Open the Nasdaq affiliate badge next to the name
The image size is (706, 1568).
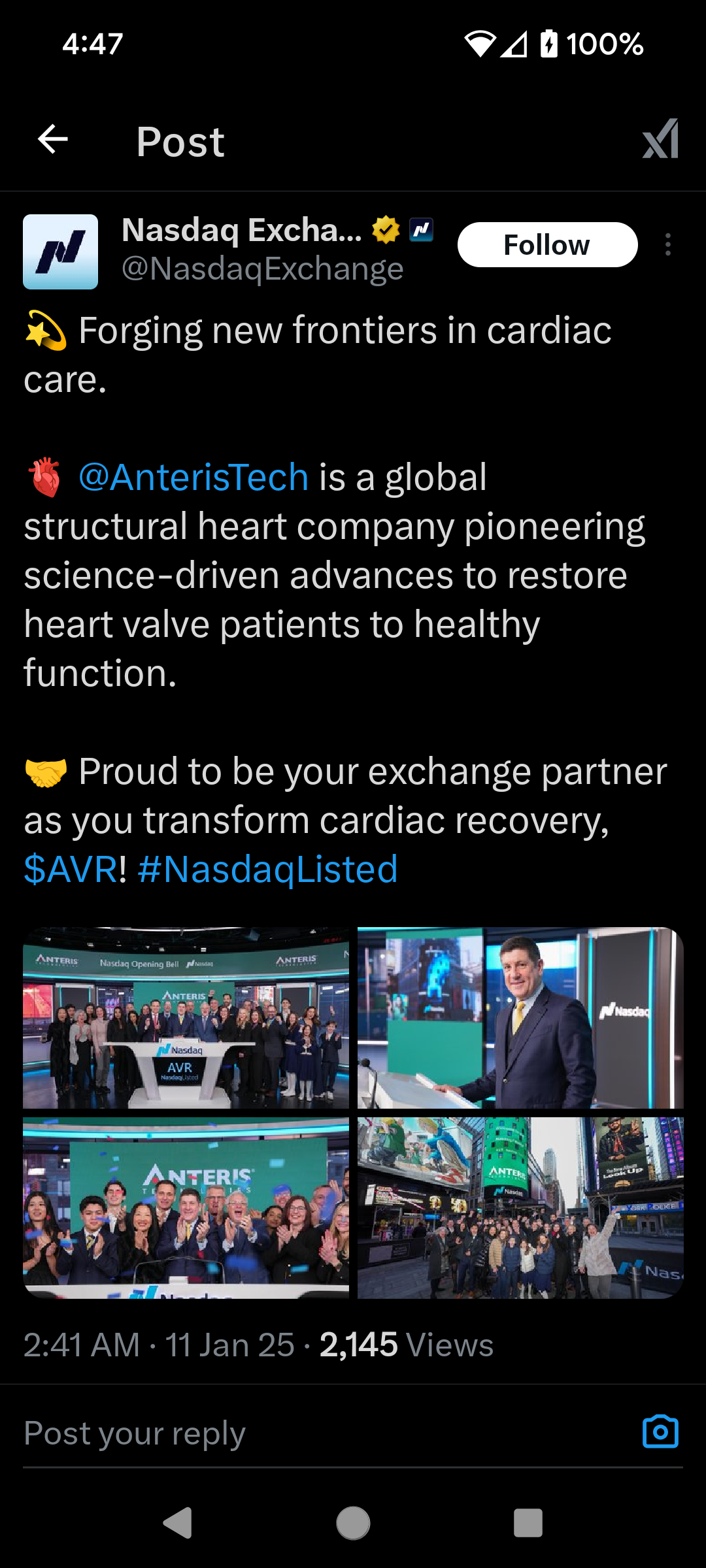[x=421, y=229]
